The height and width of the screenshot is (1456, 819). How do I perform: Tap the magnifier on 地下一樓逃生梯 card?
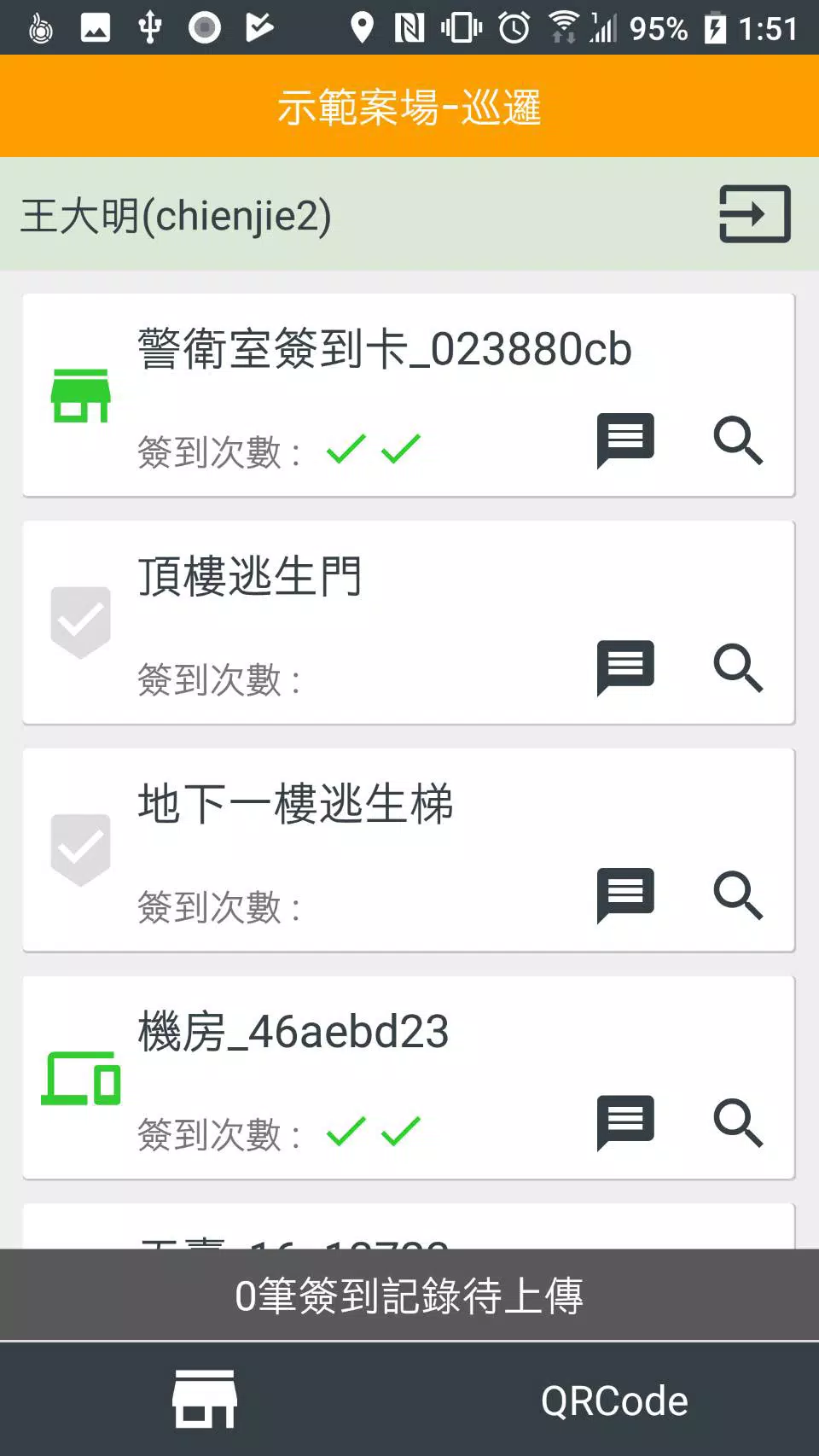point(738,895)
